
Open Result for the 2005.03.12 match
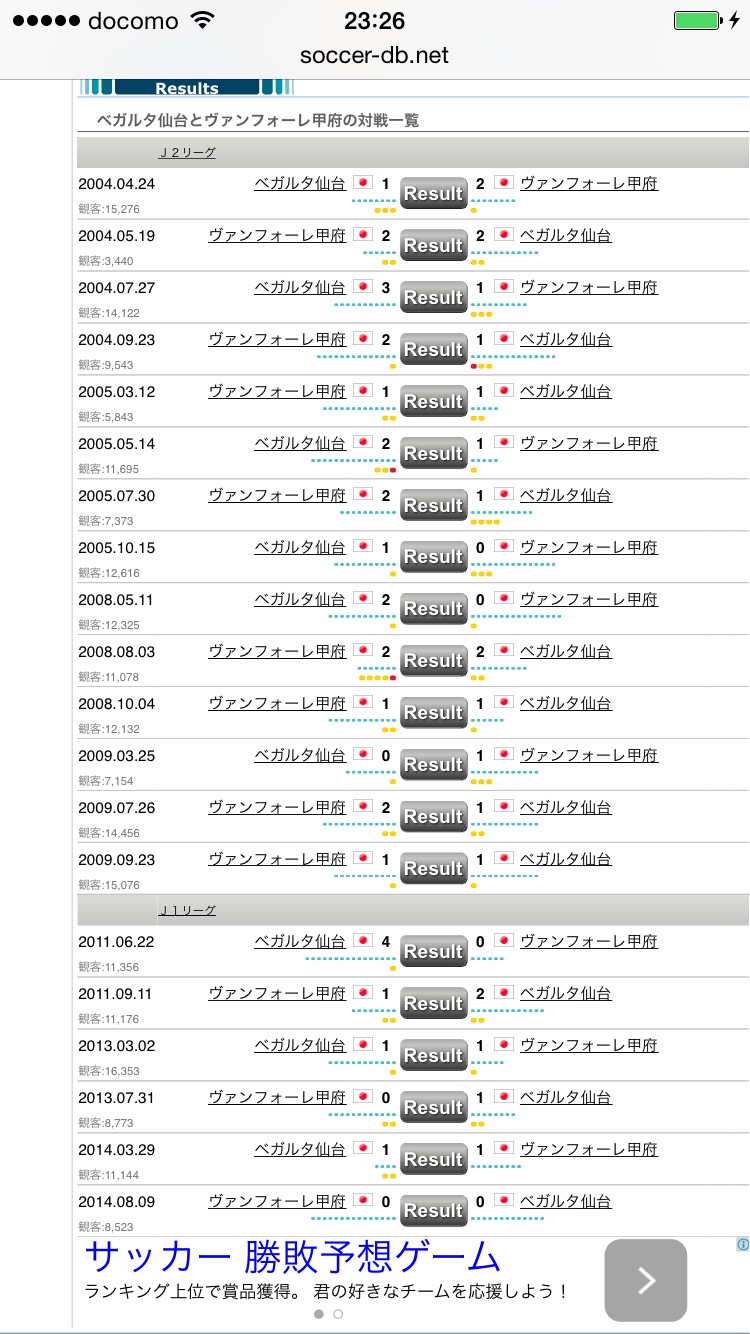point(433,401)
